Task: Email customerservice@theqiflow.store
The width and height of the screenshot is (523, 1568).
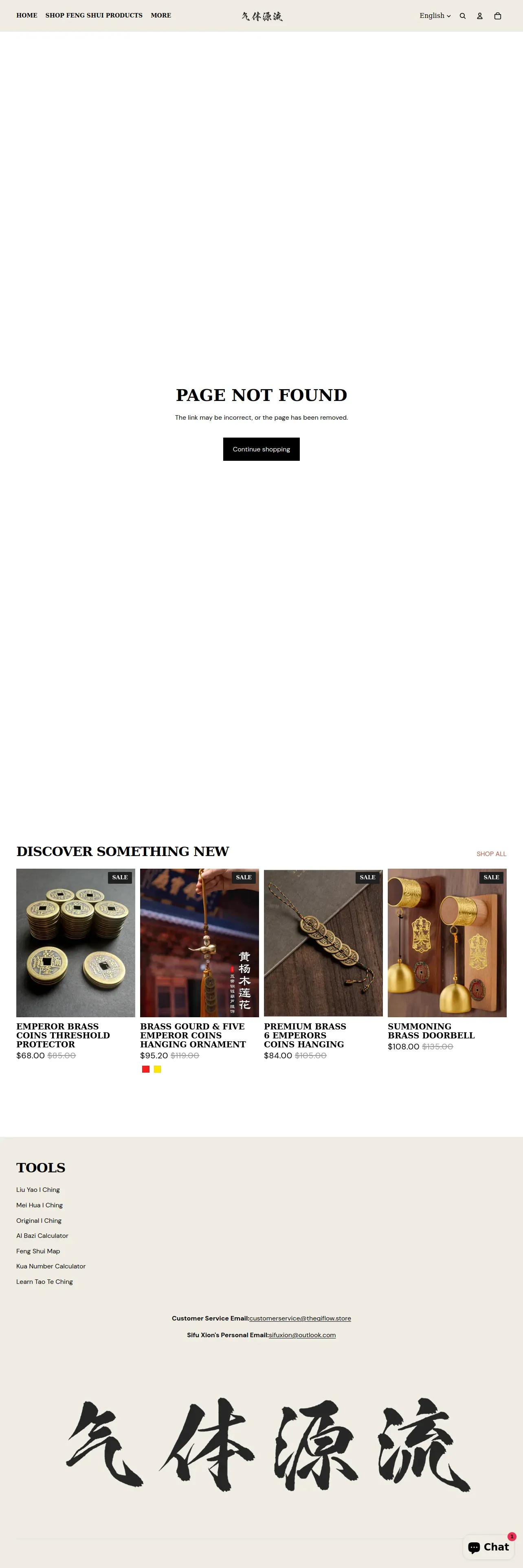Action: tap(300, 1318)
